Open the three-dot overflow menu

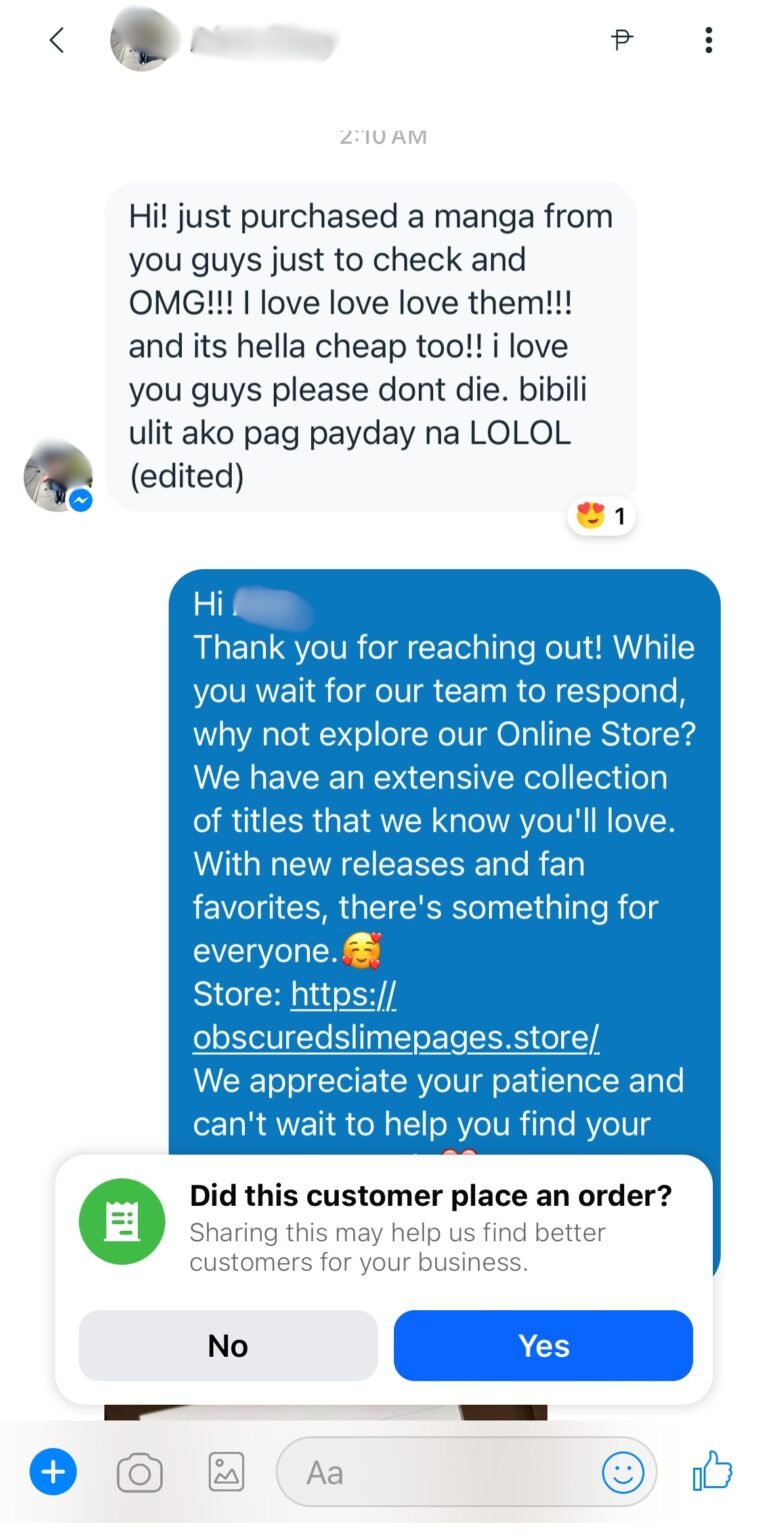click(x=708, y=40)
